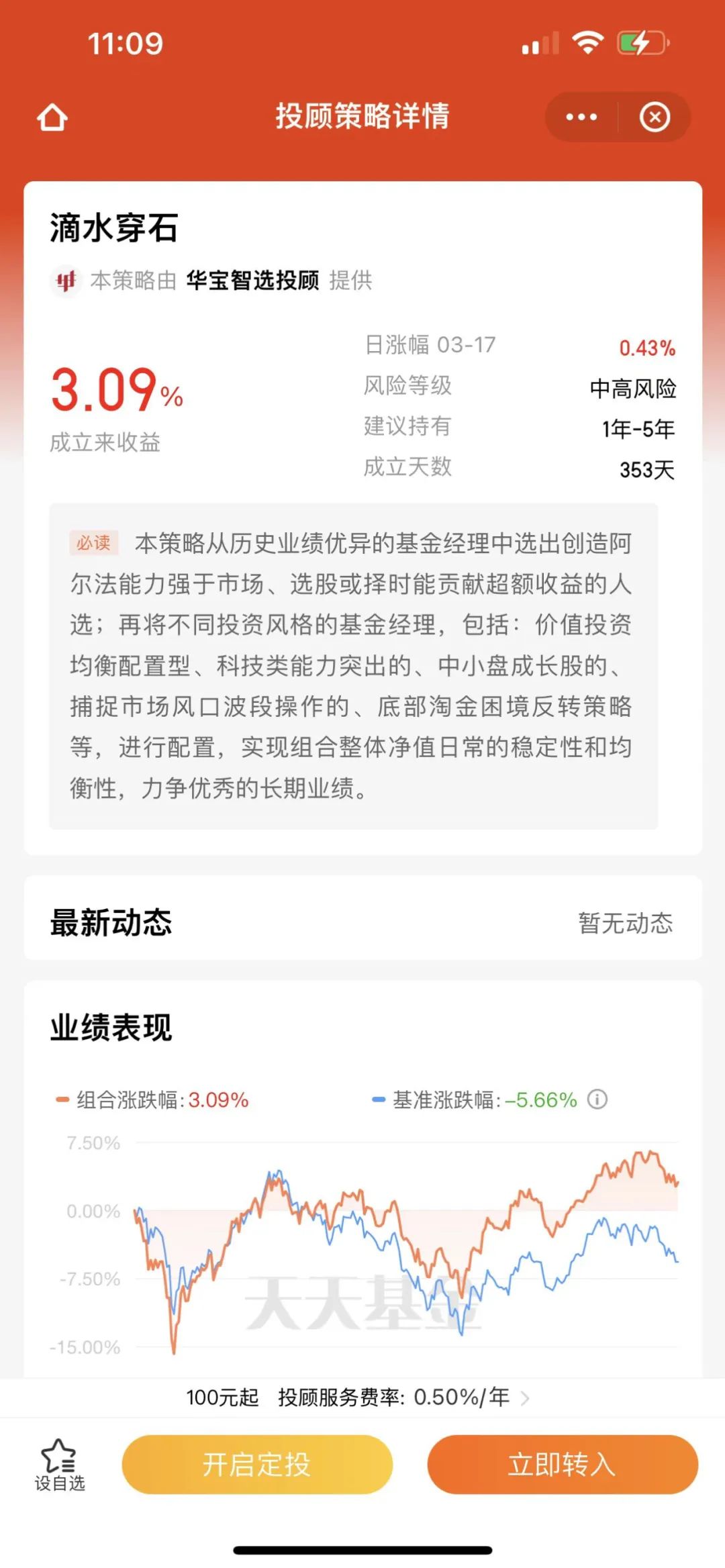
Task: Go to the home page icon
Action: [x=52, y=117]
